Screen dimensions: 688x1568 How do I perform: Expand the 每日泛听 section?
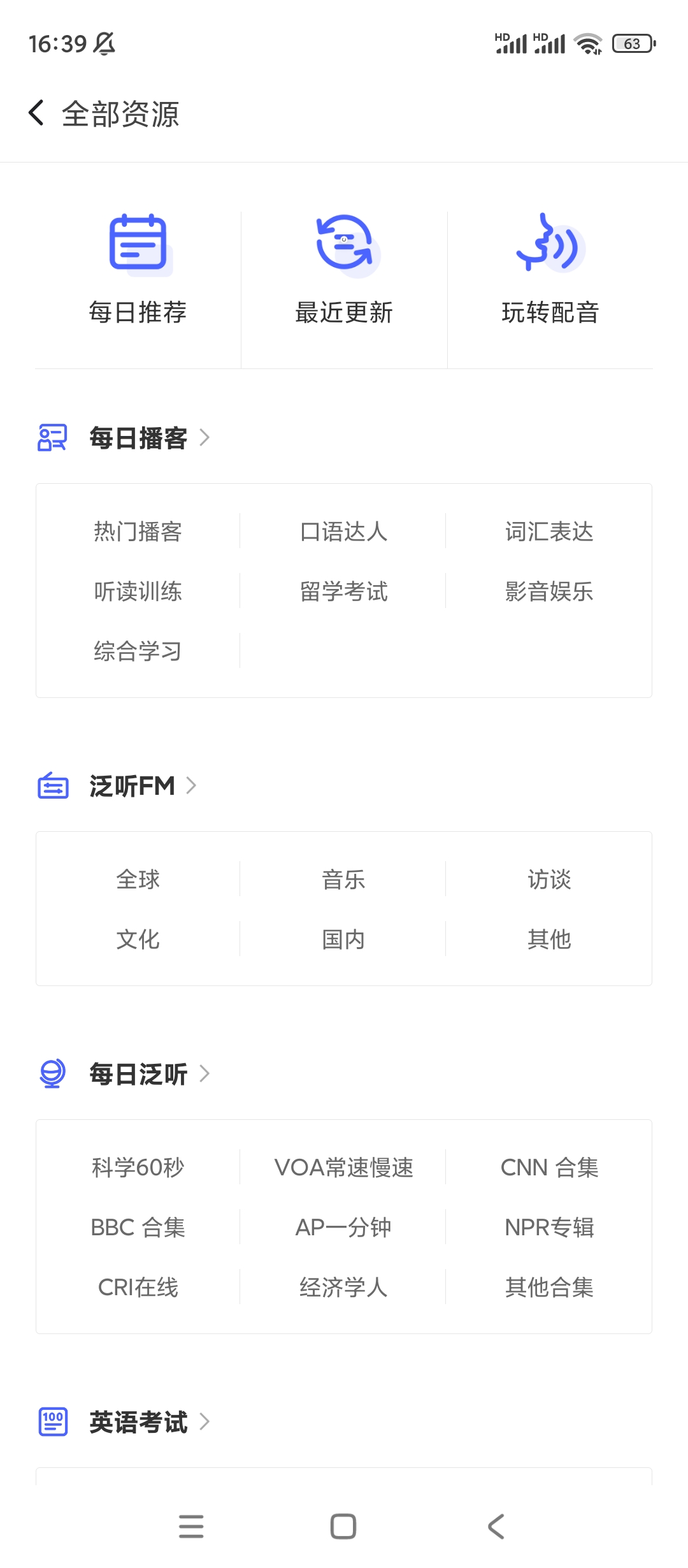coord(149,1074)
